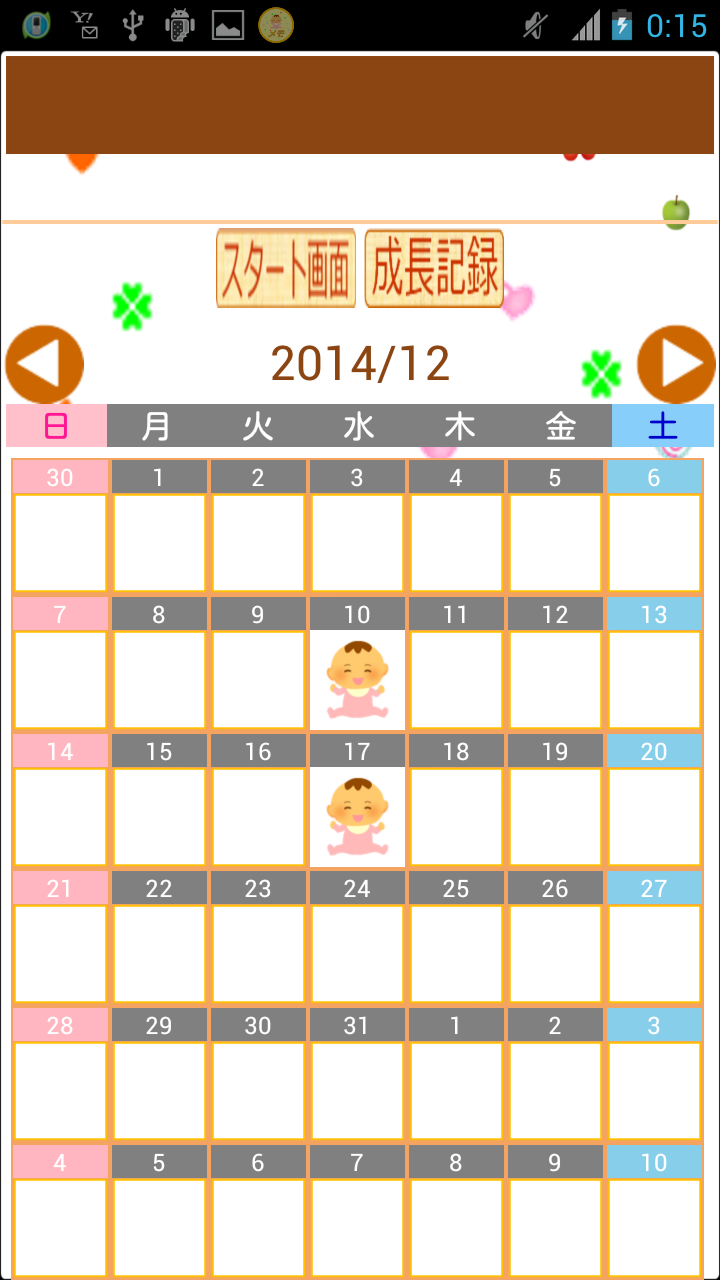Go to the next month

pos(676,364)
